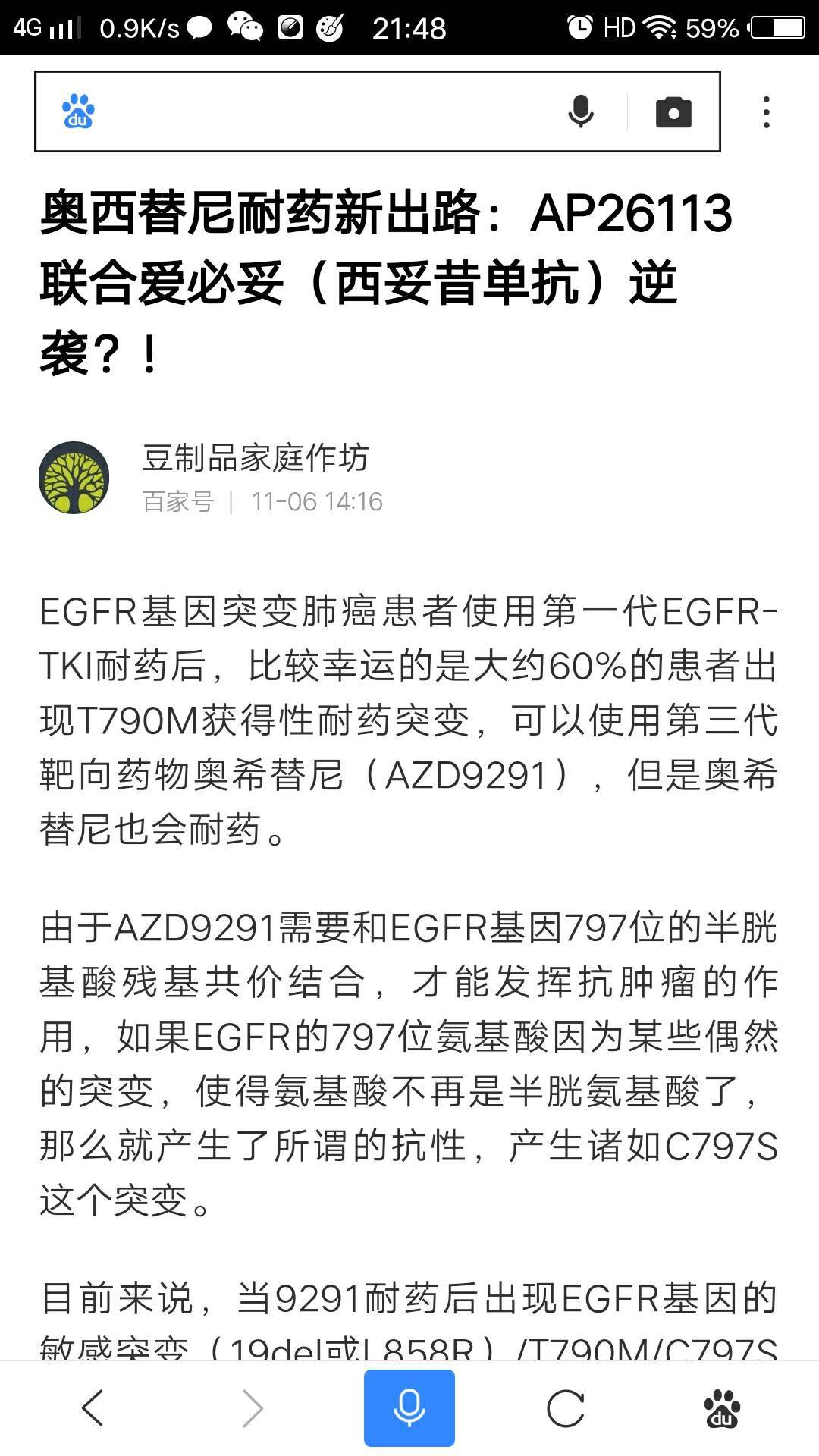The image size is (819, 1456).
Task: Open Baidu home from the bottom bar
Action: (x=722, y=1409)
